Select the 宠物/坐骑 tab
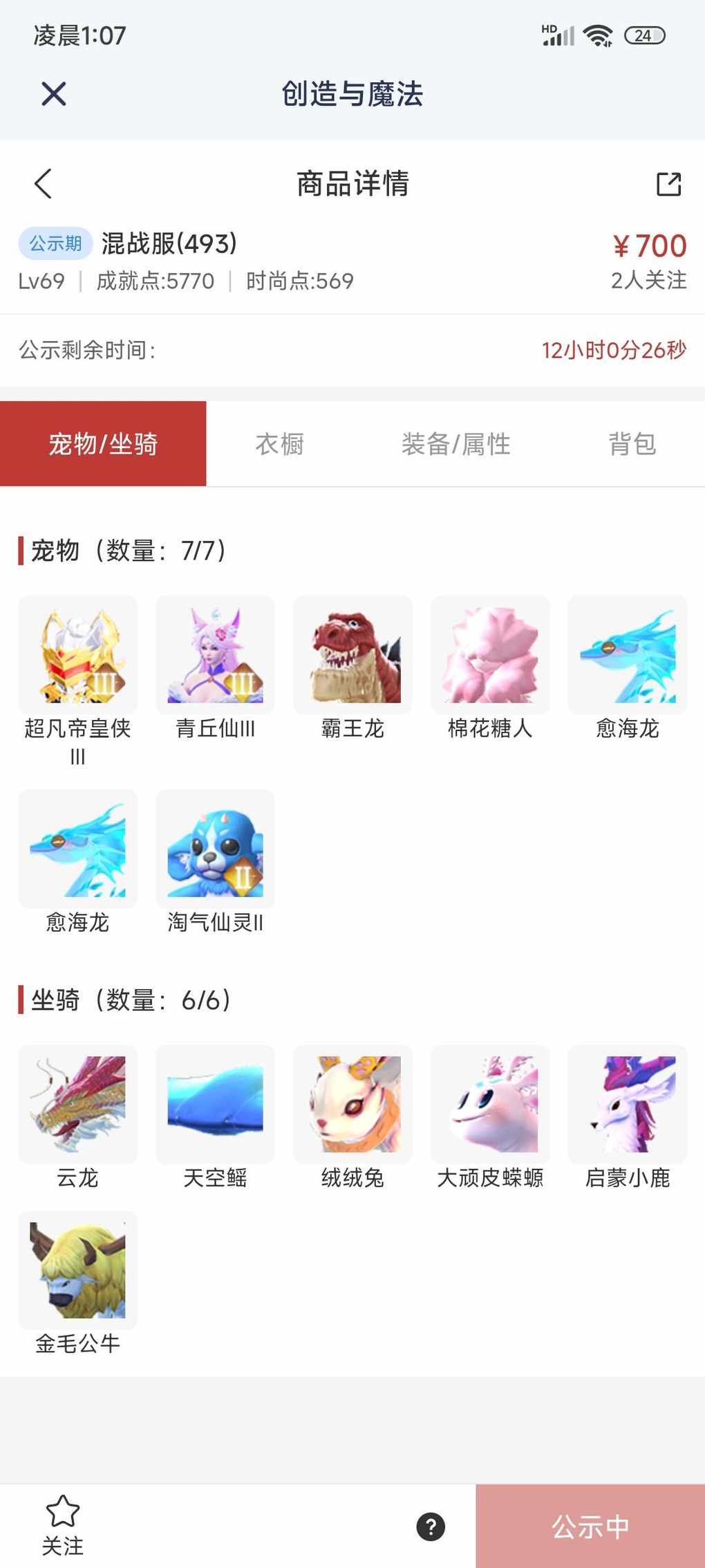The width and height of the screenshot is (705, 1568). pyautogui.click(x=103, y=444)
